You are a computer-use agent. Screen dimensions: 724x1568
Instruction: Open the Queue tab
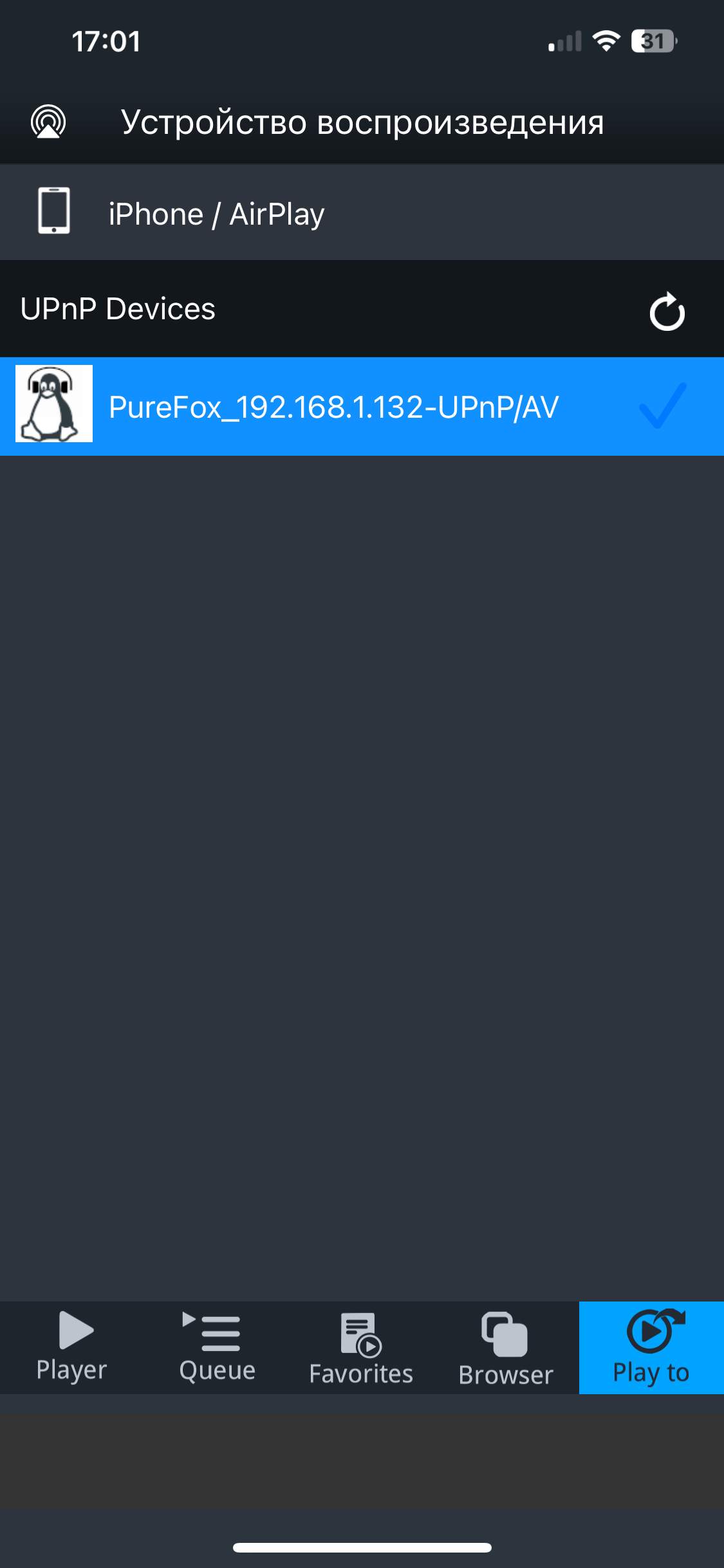[x=218, y=1347]
